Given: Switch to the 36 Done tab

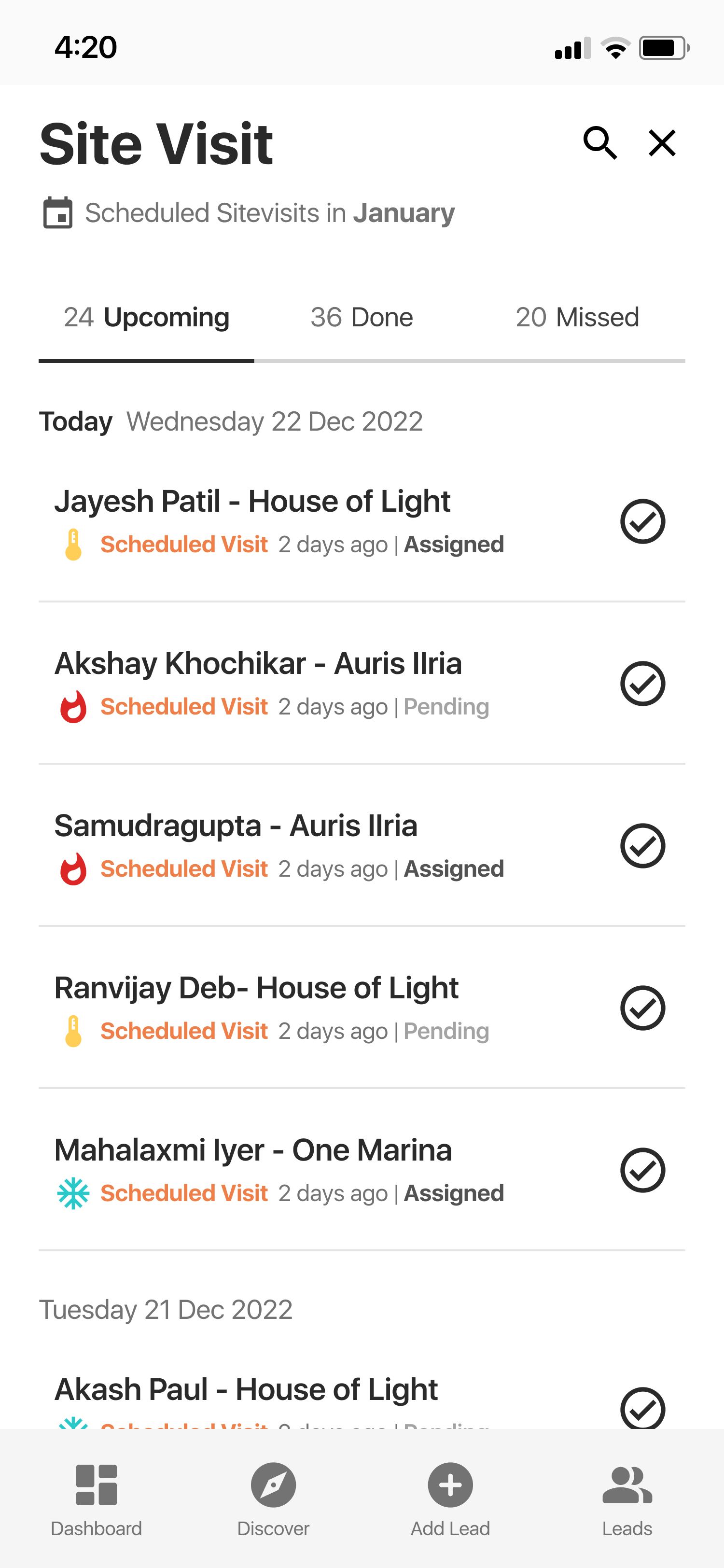Looking at the screenshot, I should point(362,318).
